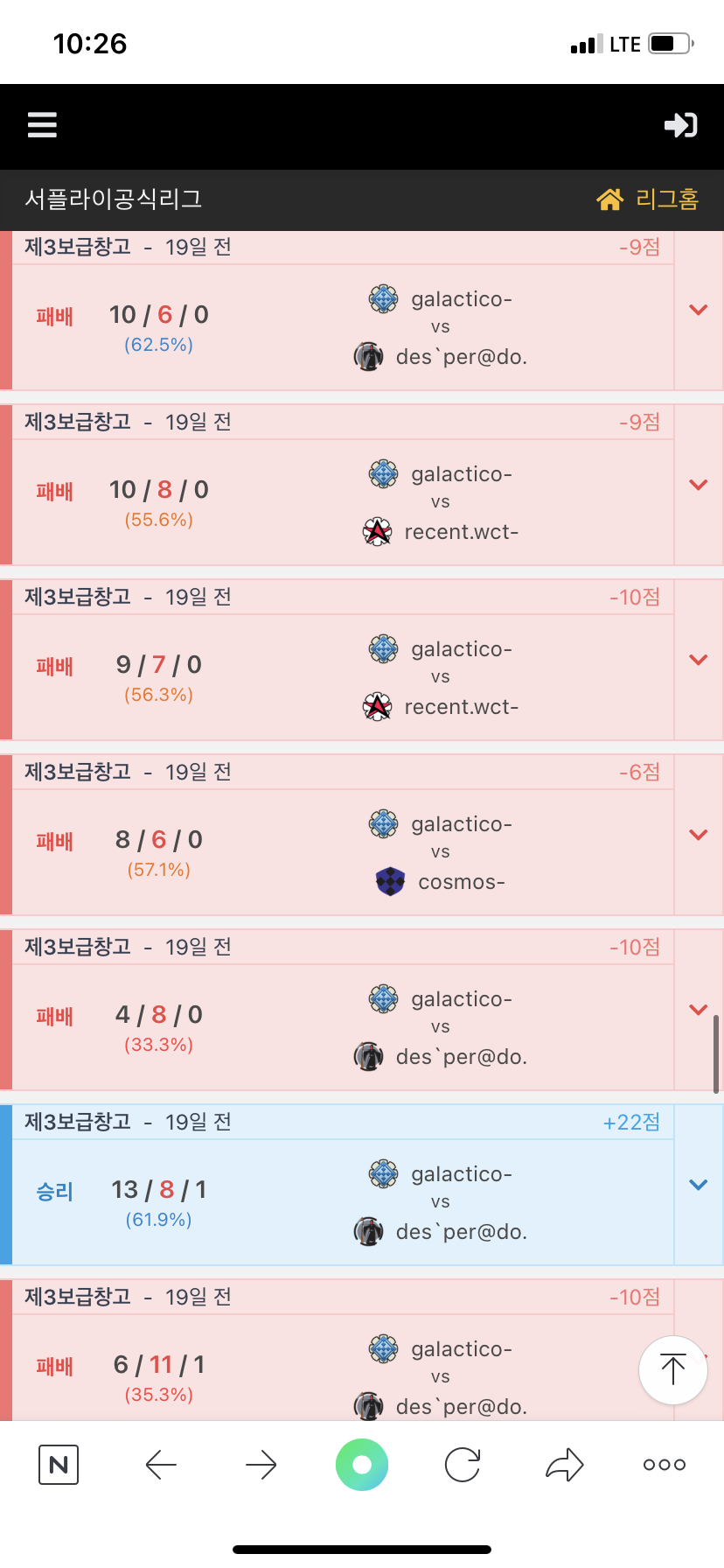The image size is (724, 1568).
Task: Reload the current page
Action: (x=463, y=1465)
